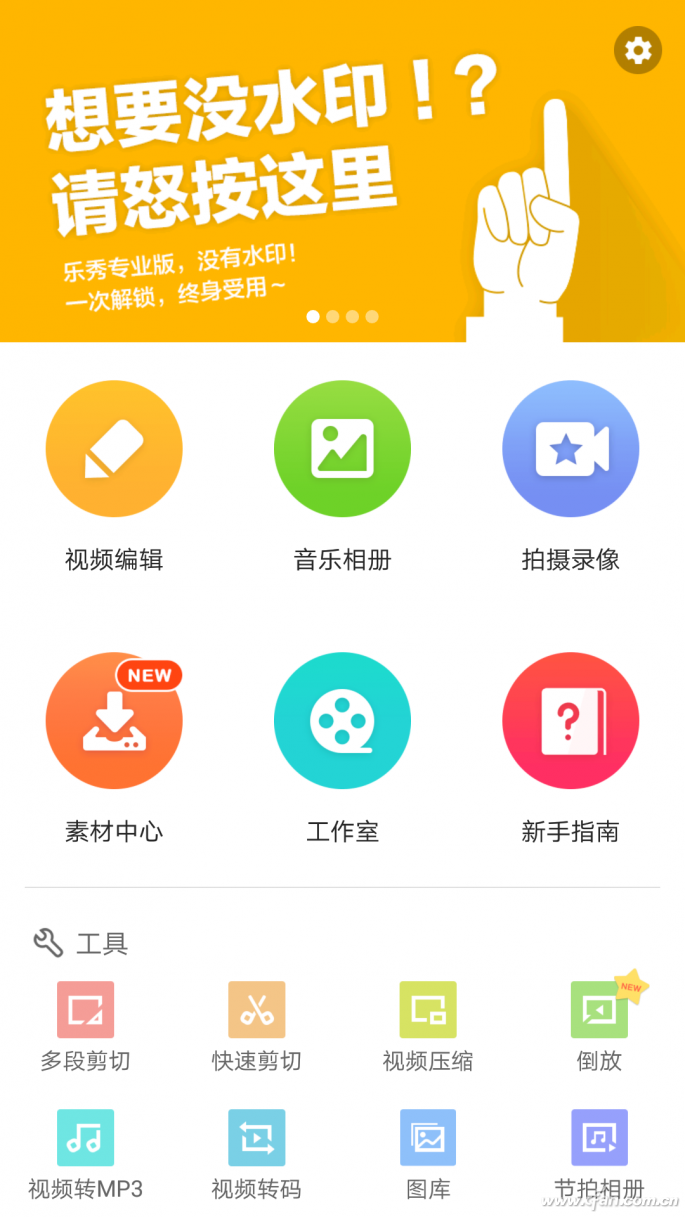
Task: View 新手指南 beginner guide
Action: pos(570,721)
